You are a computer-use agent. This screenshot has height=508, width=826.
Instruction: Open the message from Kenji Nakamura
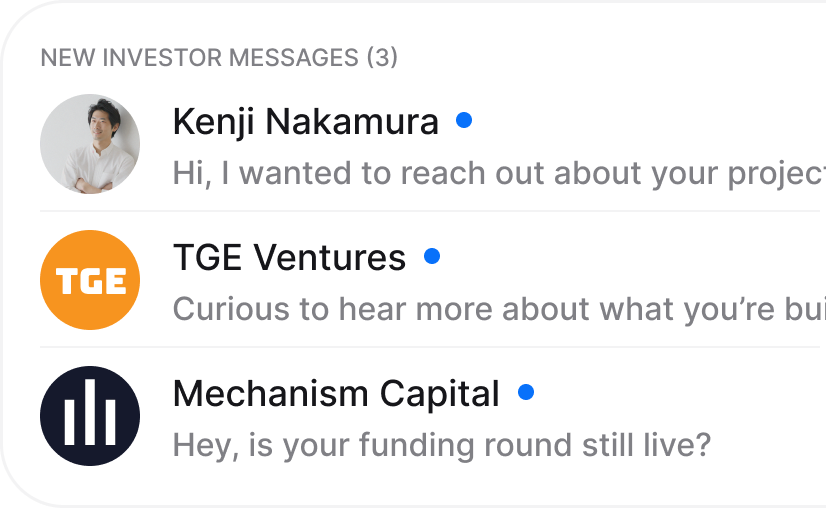(430, 145)
